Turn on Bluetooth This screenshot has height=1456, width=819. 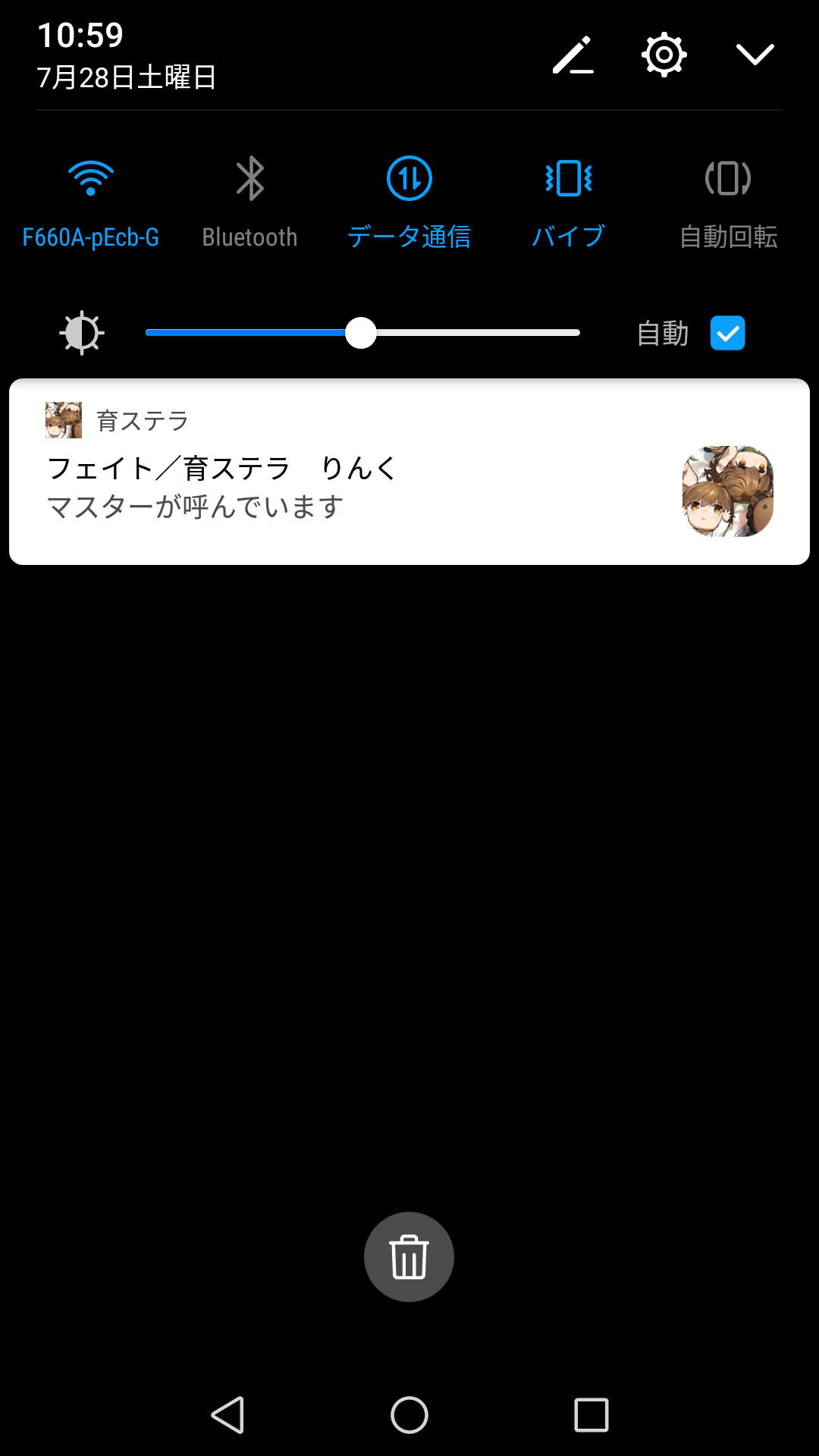[x=249, y=180]
